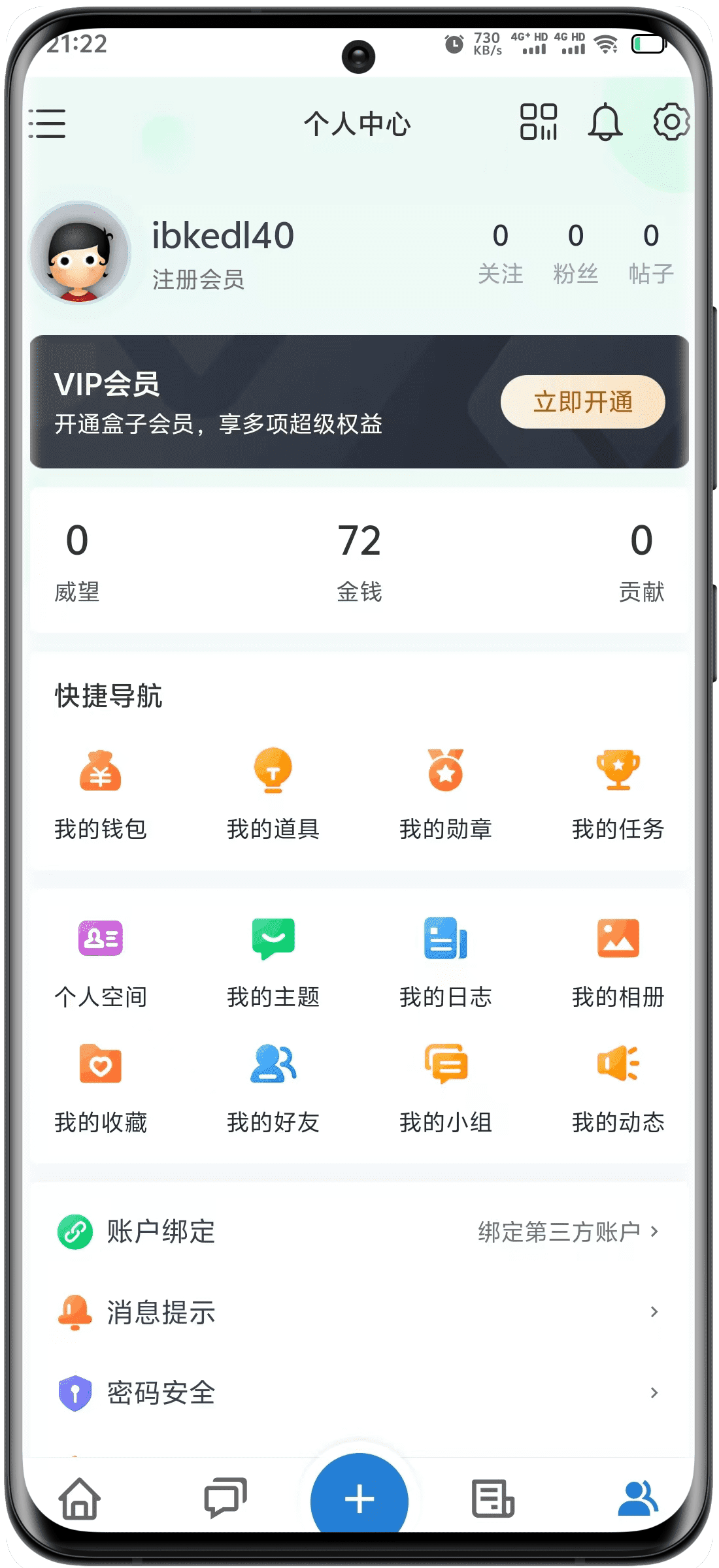Switch to the home tab
Image resolution: width=719 pixels, height=1568 pixels.
pyautogui.click(x=80, y=1498)
